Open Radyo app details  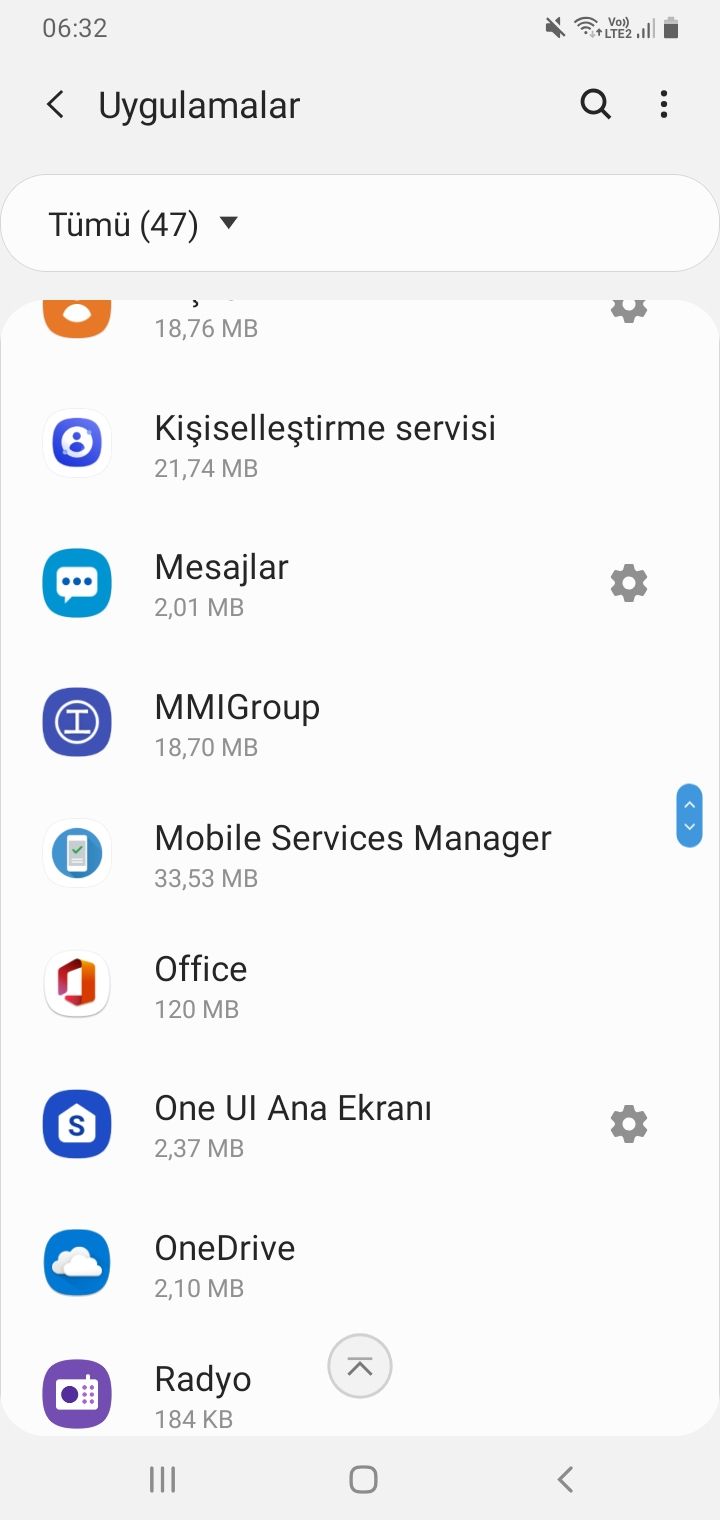click(x=203, y=1394)
